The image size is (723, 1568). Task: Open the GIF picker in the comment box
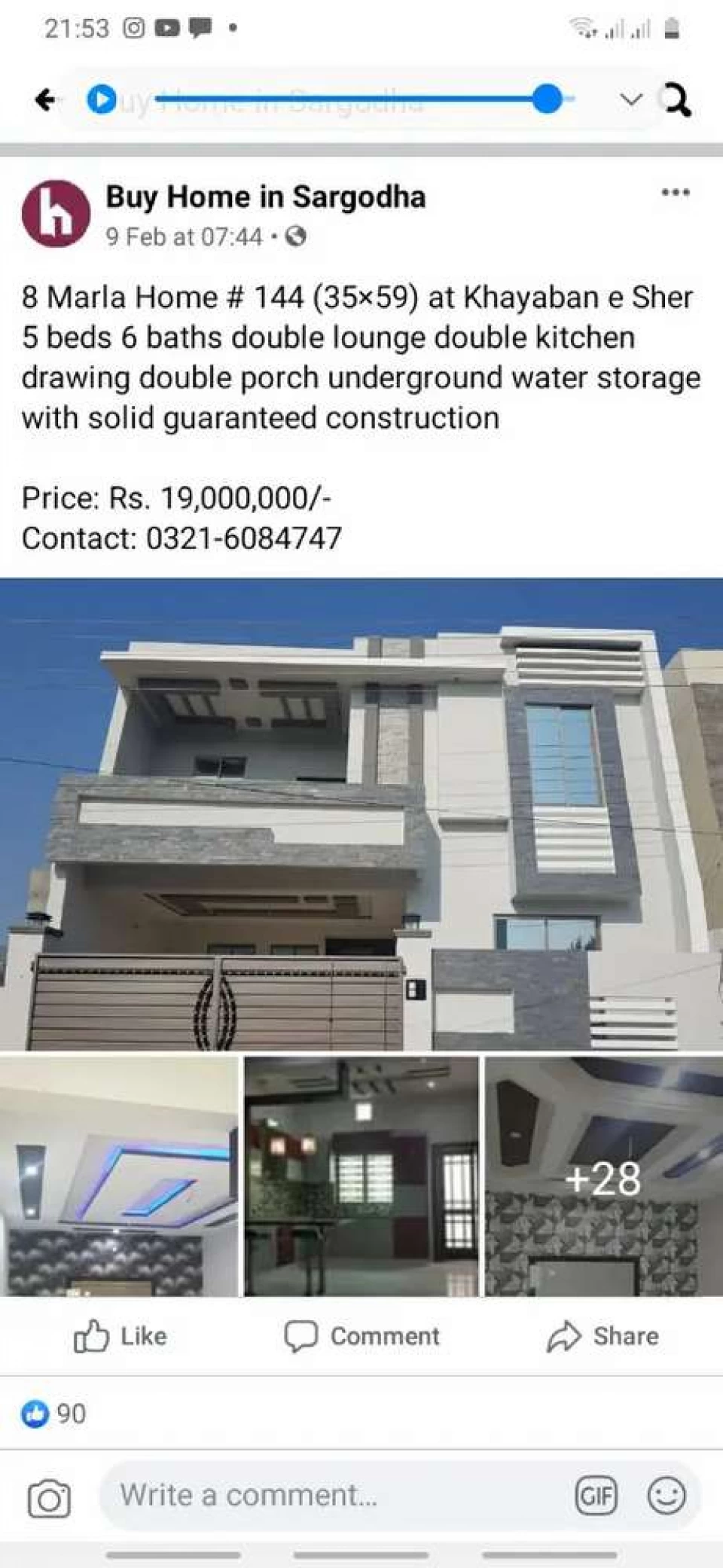(x=596, y=1496)
